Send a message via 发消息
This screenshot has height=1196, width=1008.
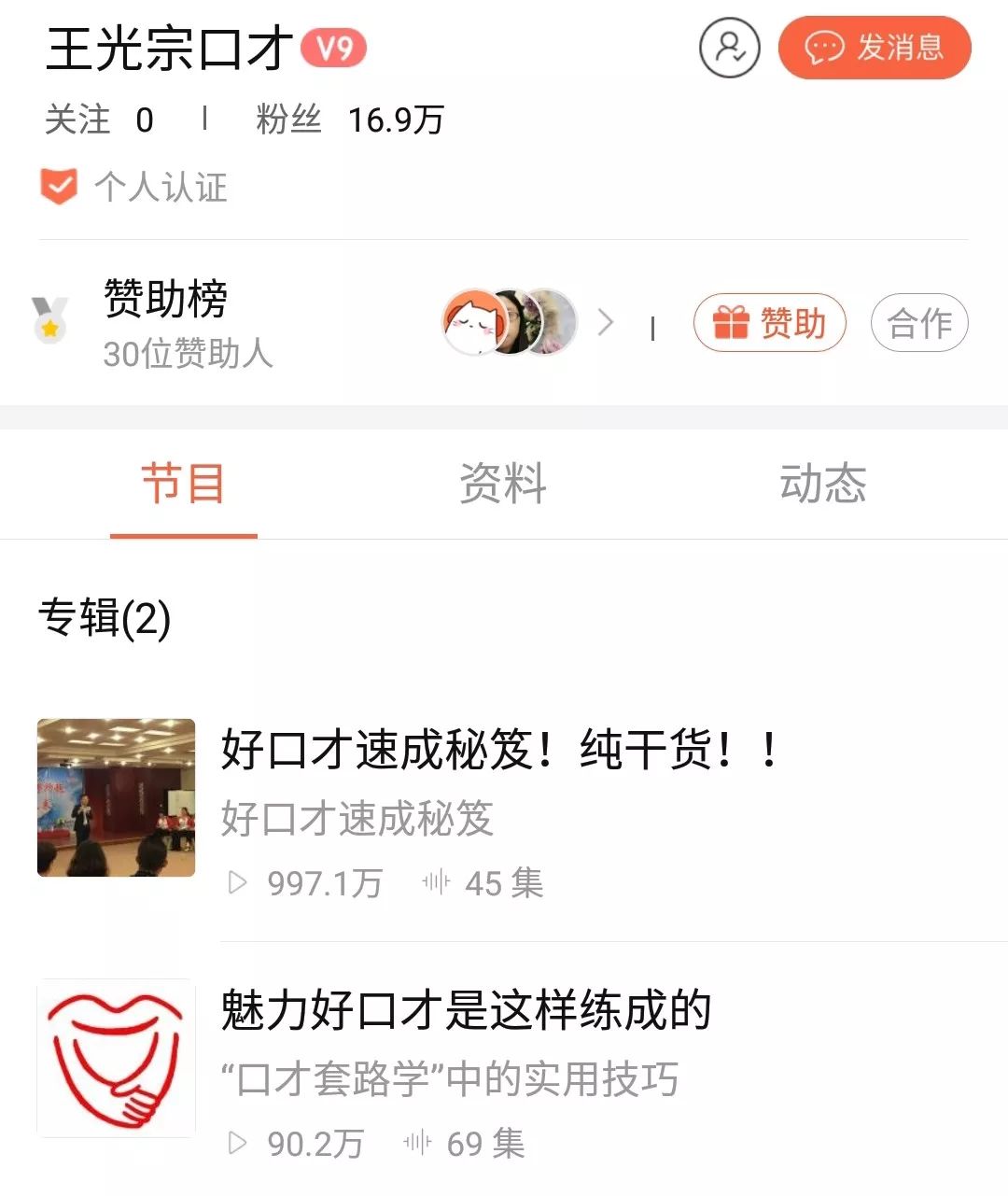[875, 48]
